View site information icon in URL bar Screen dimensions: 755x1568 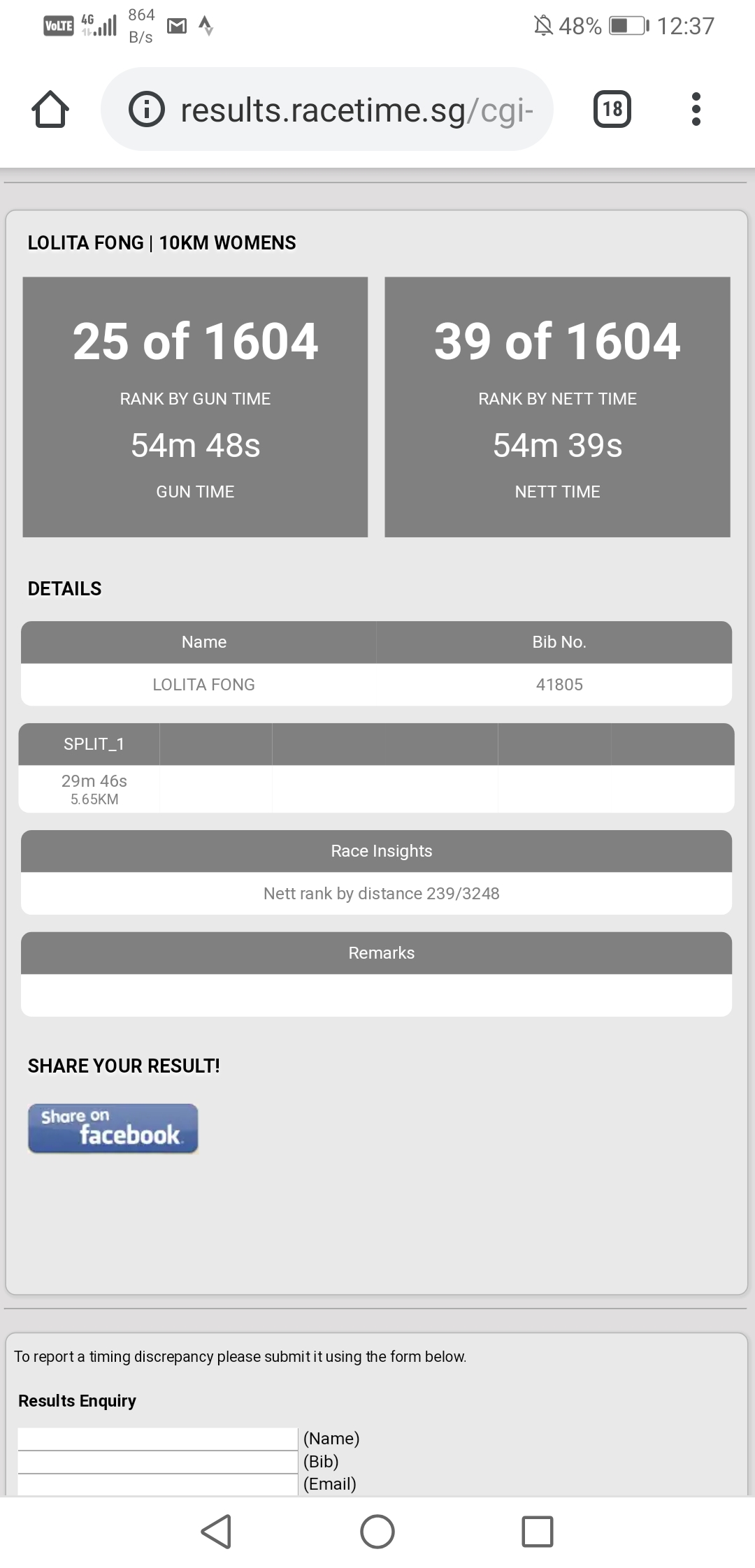click(x=147, y=109)
